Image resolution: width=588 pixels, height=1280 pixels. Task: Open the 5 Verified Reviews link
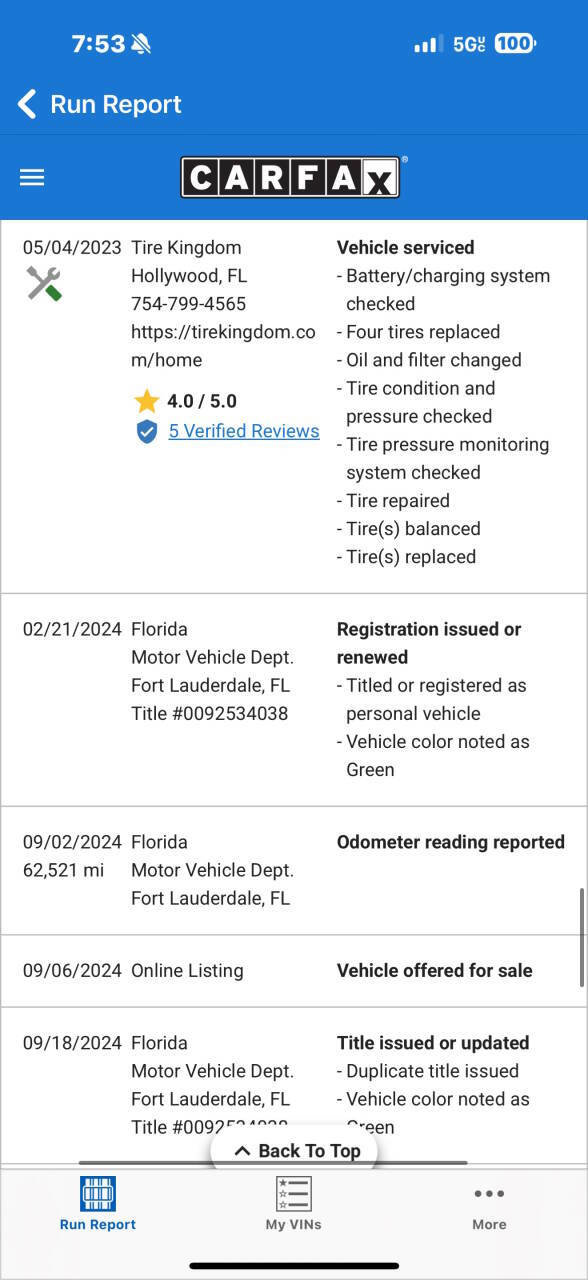(244, 431)
